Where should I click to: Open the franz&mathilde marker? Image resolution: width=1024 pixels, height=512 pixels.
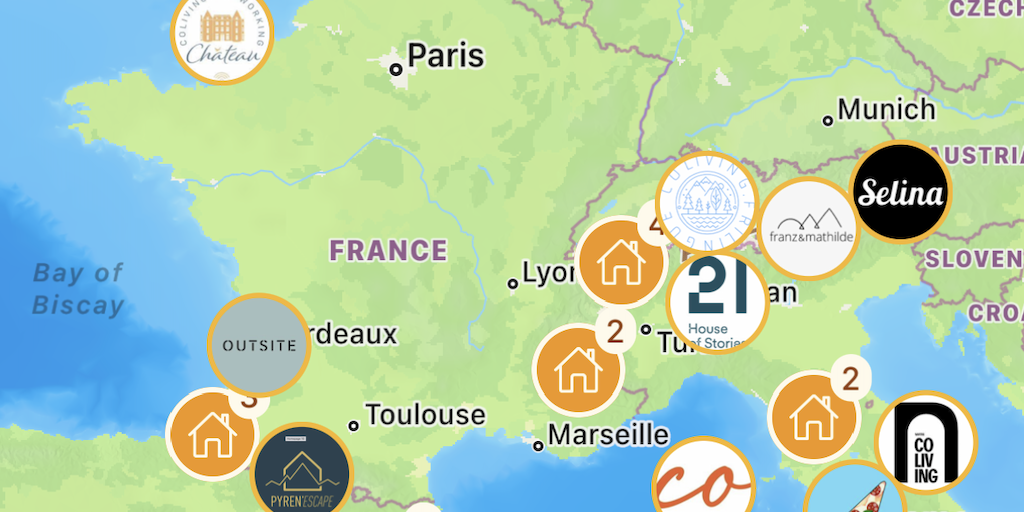pos(810,229)
